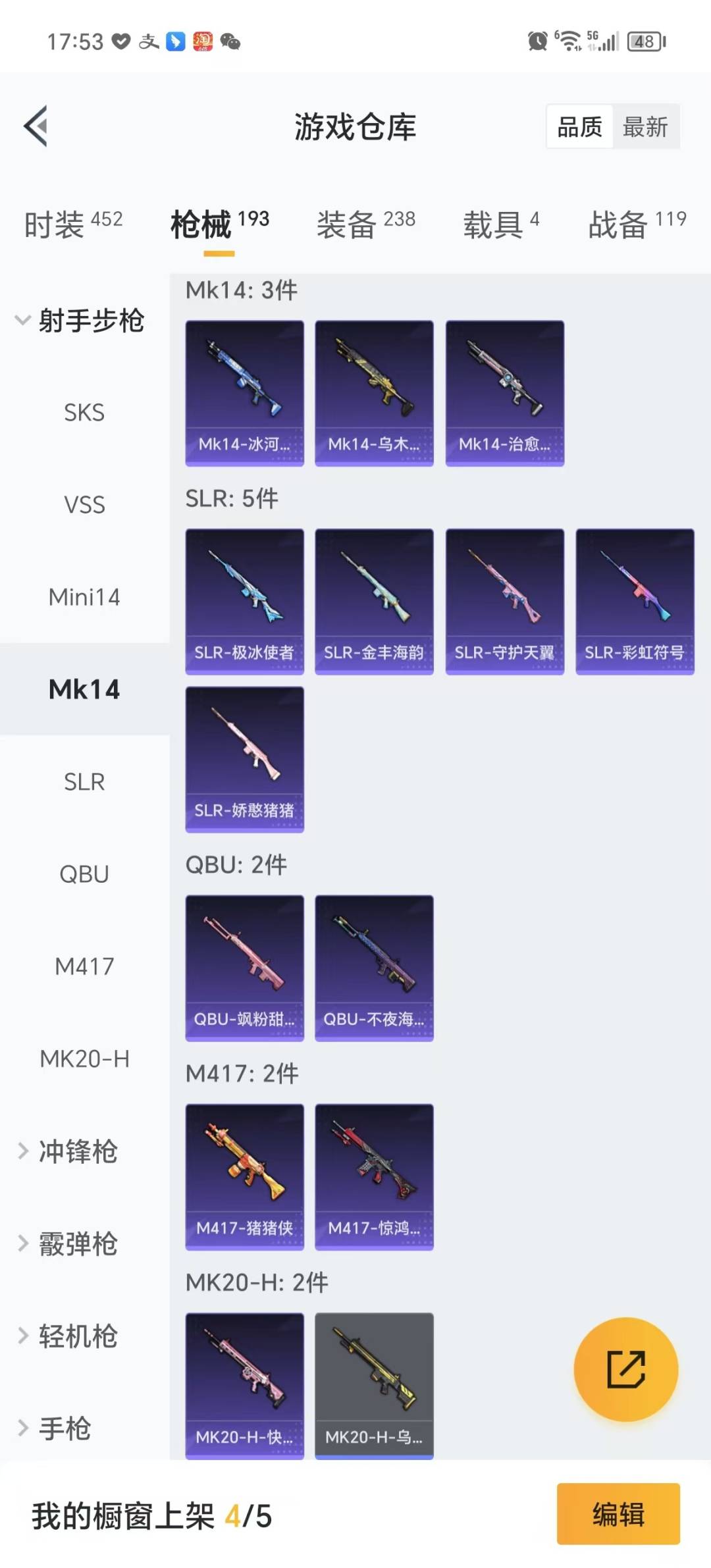Screen dimensions: 711x1568
Task: Go back using the top-left arrow
Action: (36, 126)
